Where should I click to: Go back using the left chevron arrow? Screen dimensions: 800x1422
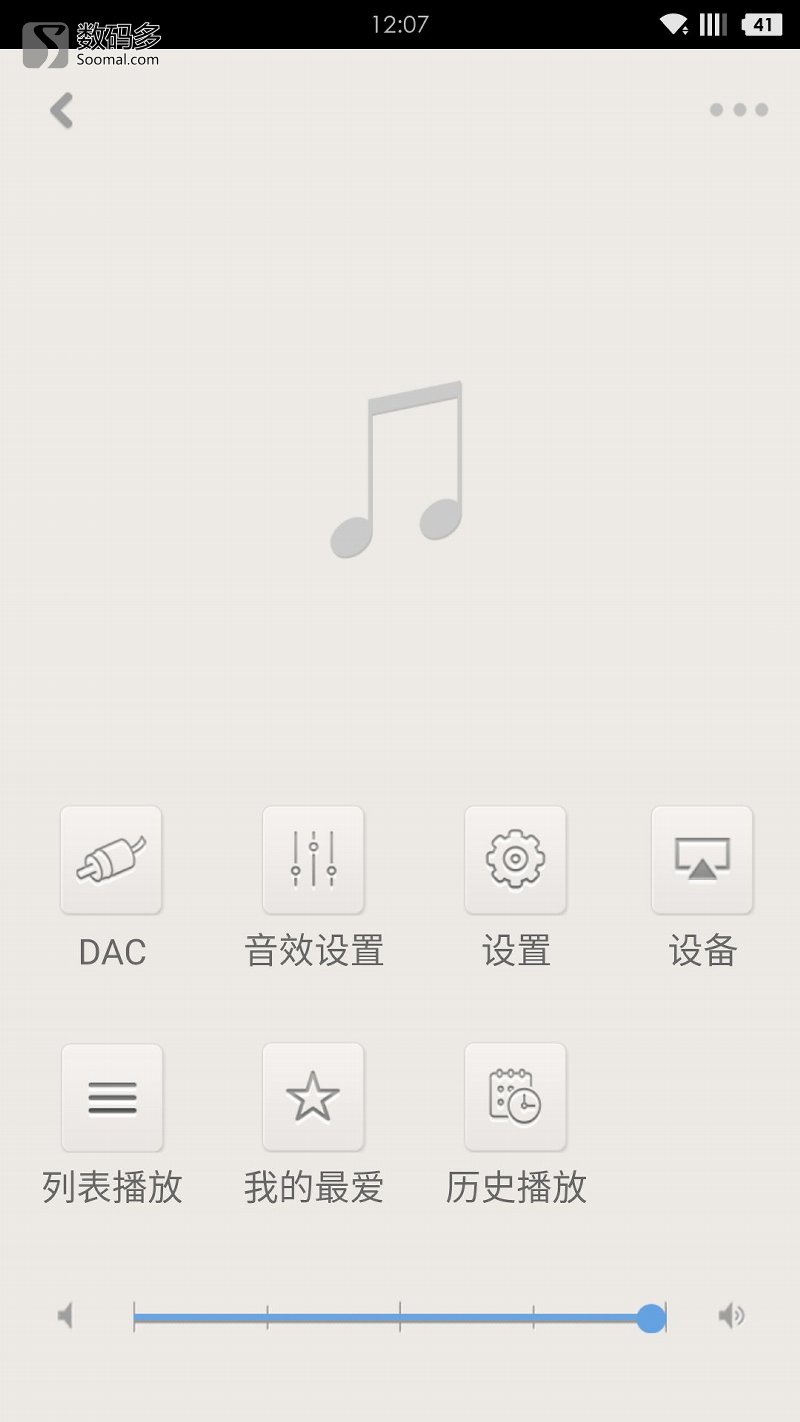pyautogui.click(x=61, y=110)
